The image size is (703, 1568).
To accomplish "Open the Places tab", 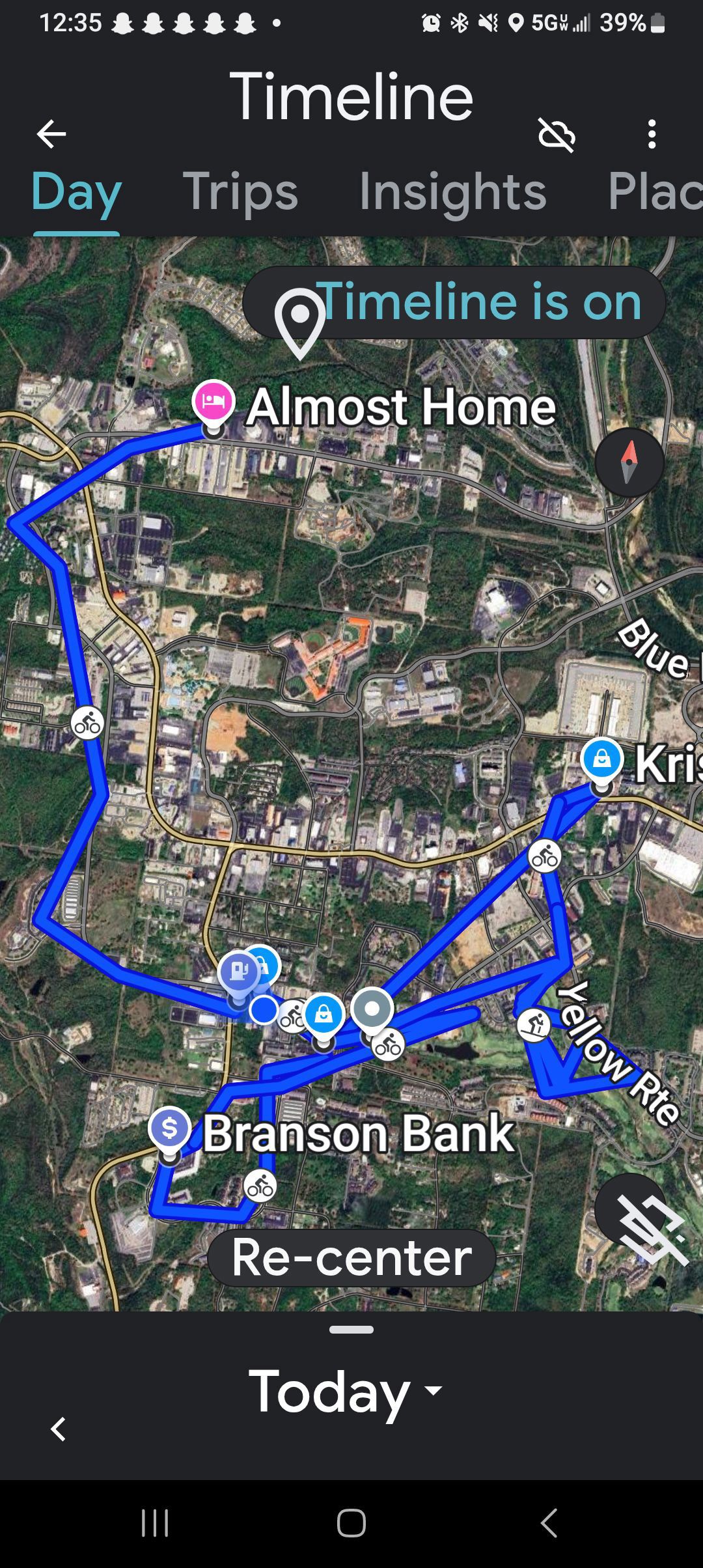I will (x=654, y=192).
